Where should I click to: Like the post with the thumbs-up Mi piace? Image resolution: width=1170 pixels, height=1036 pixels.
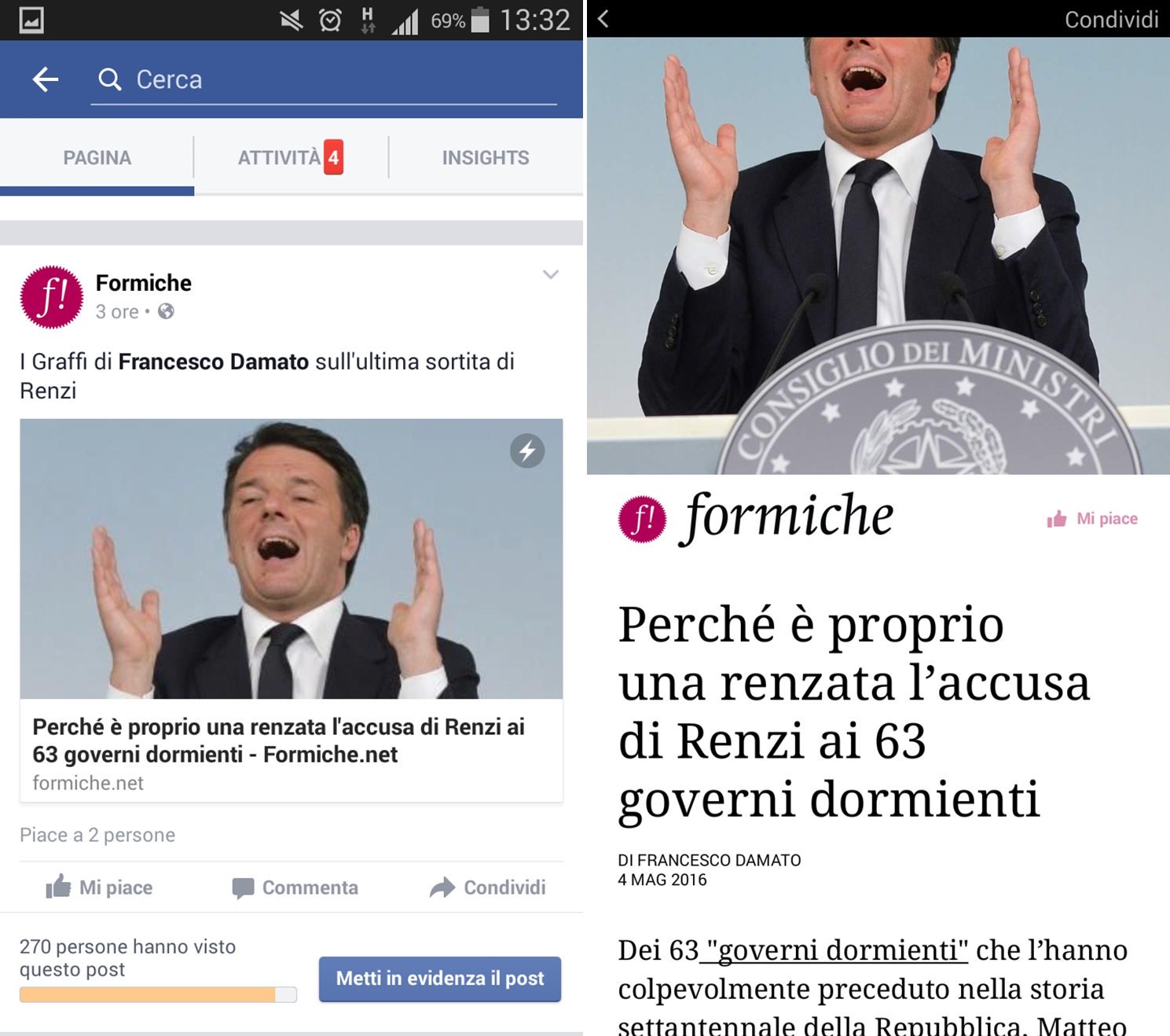click(99, 887)
